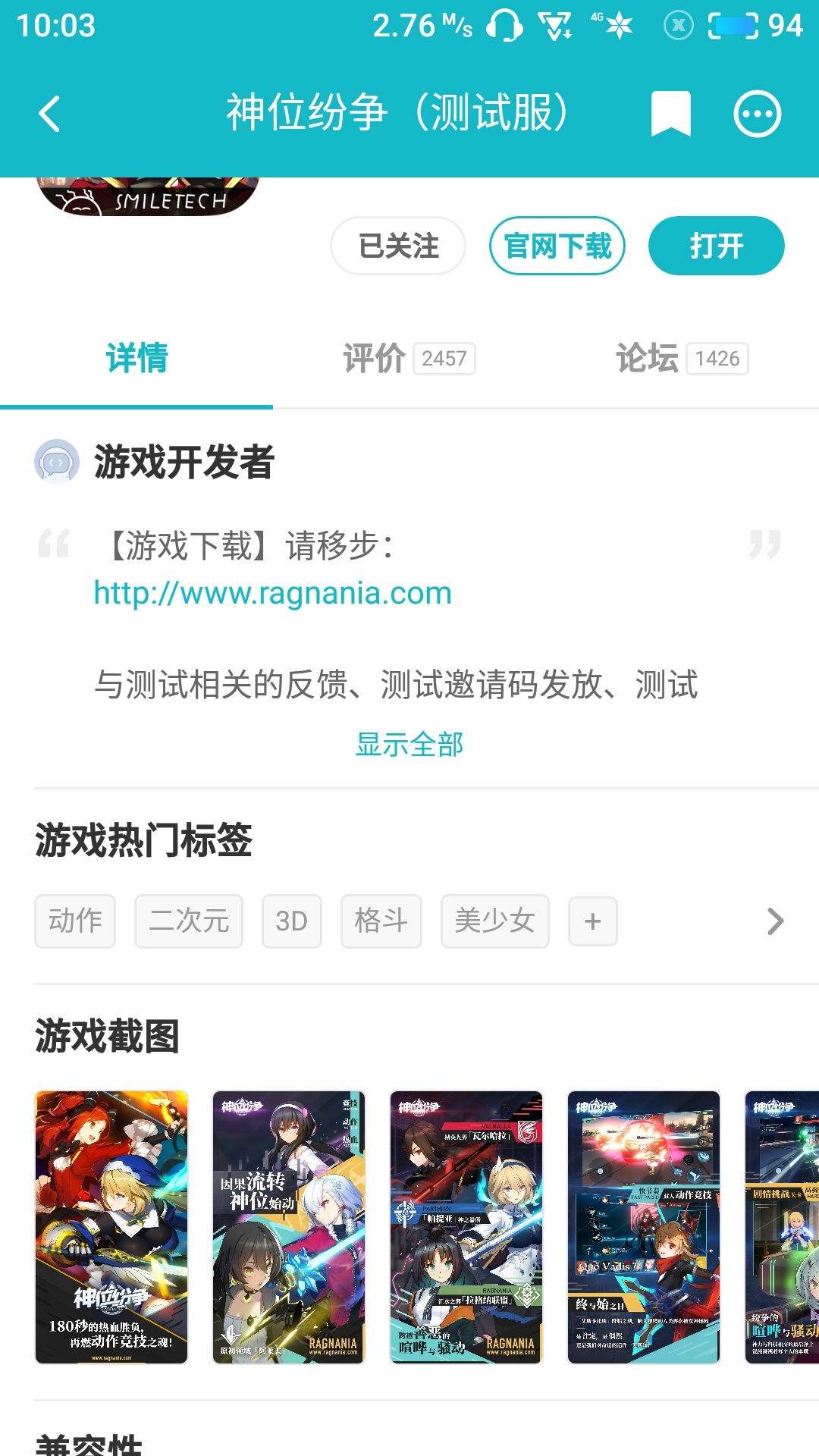Switch to the 论坛 tab
The height and width of the screenshot is (1456, 819).
(682, 358)
